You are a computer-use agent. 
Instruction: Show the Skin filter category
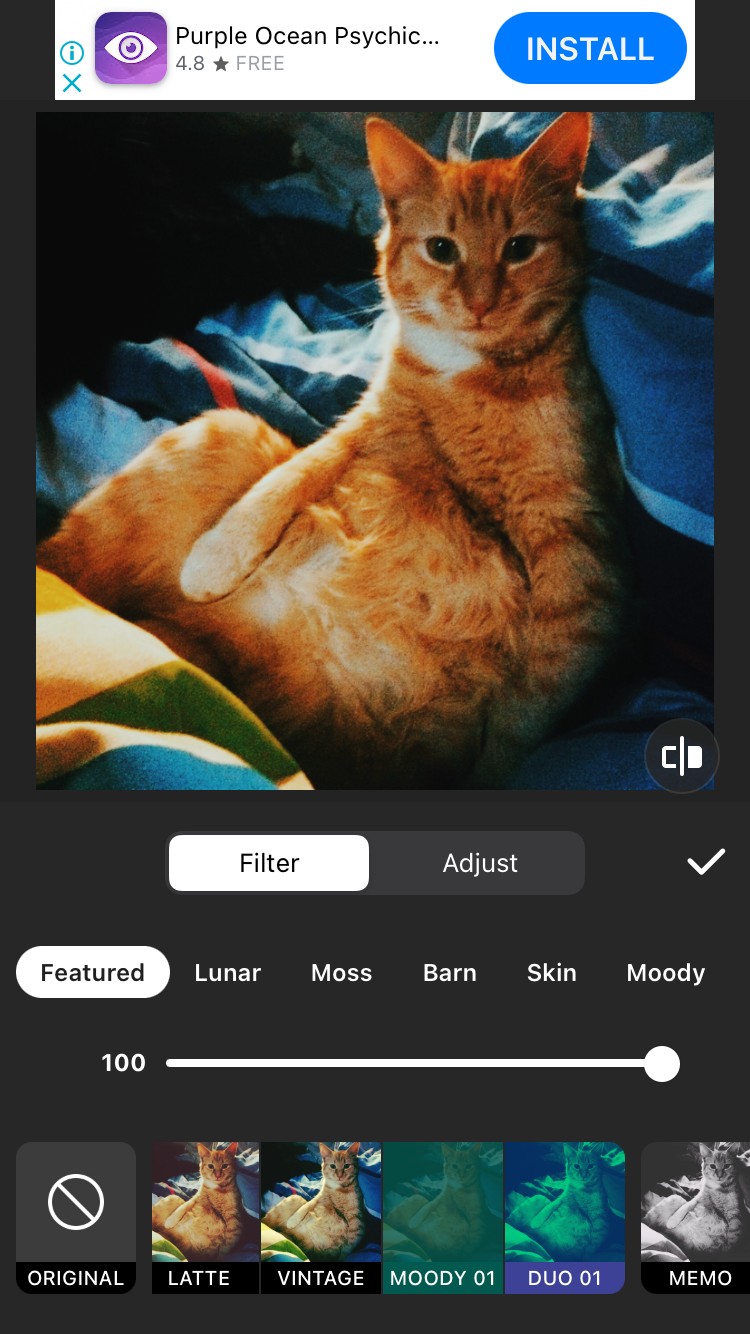552,972
